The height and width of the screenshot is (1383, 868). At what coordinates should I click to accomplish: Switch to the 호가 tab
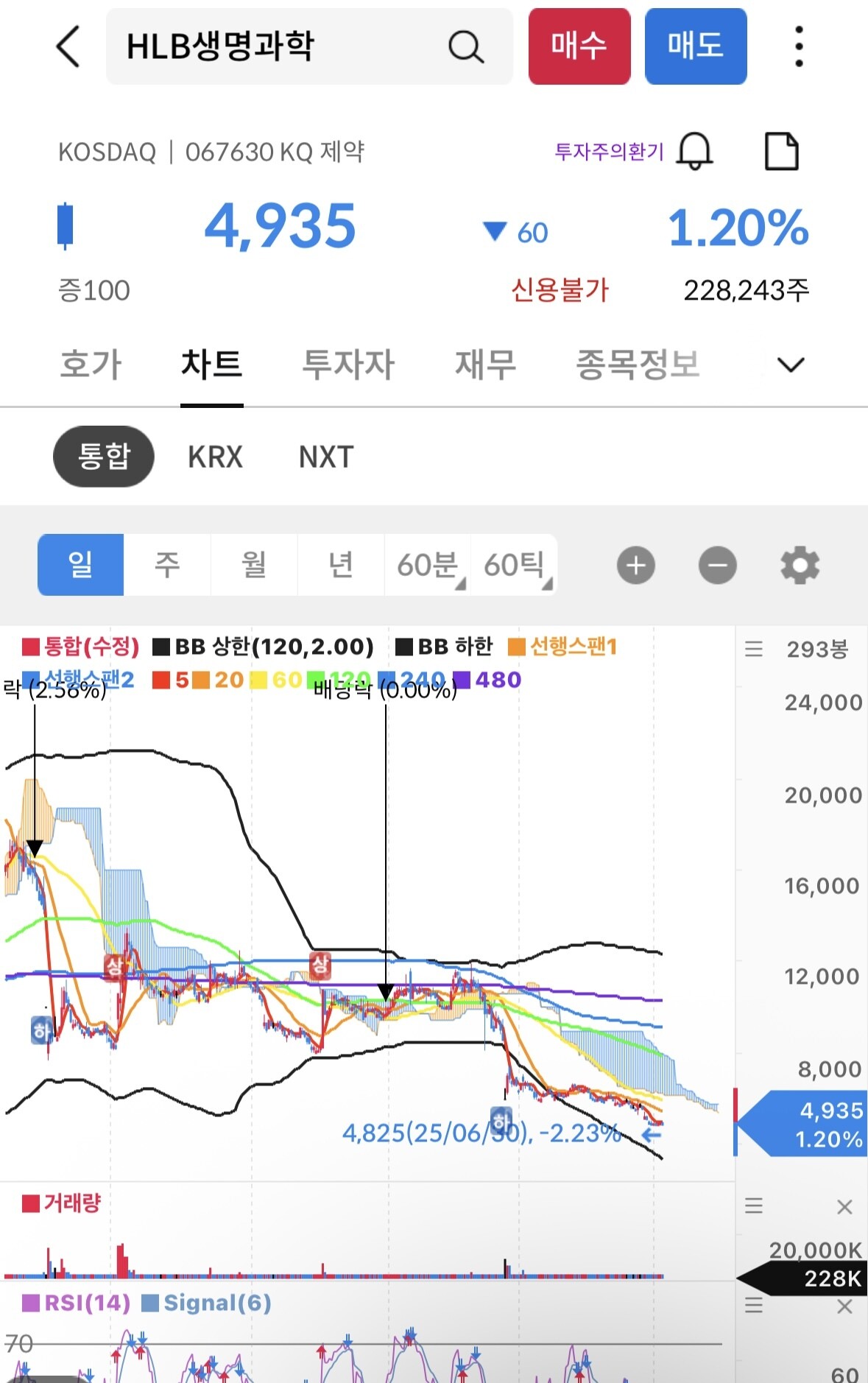click(91, 365)
